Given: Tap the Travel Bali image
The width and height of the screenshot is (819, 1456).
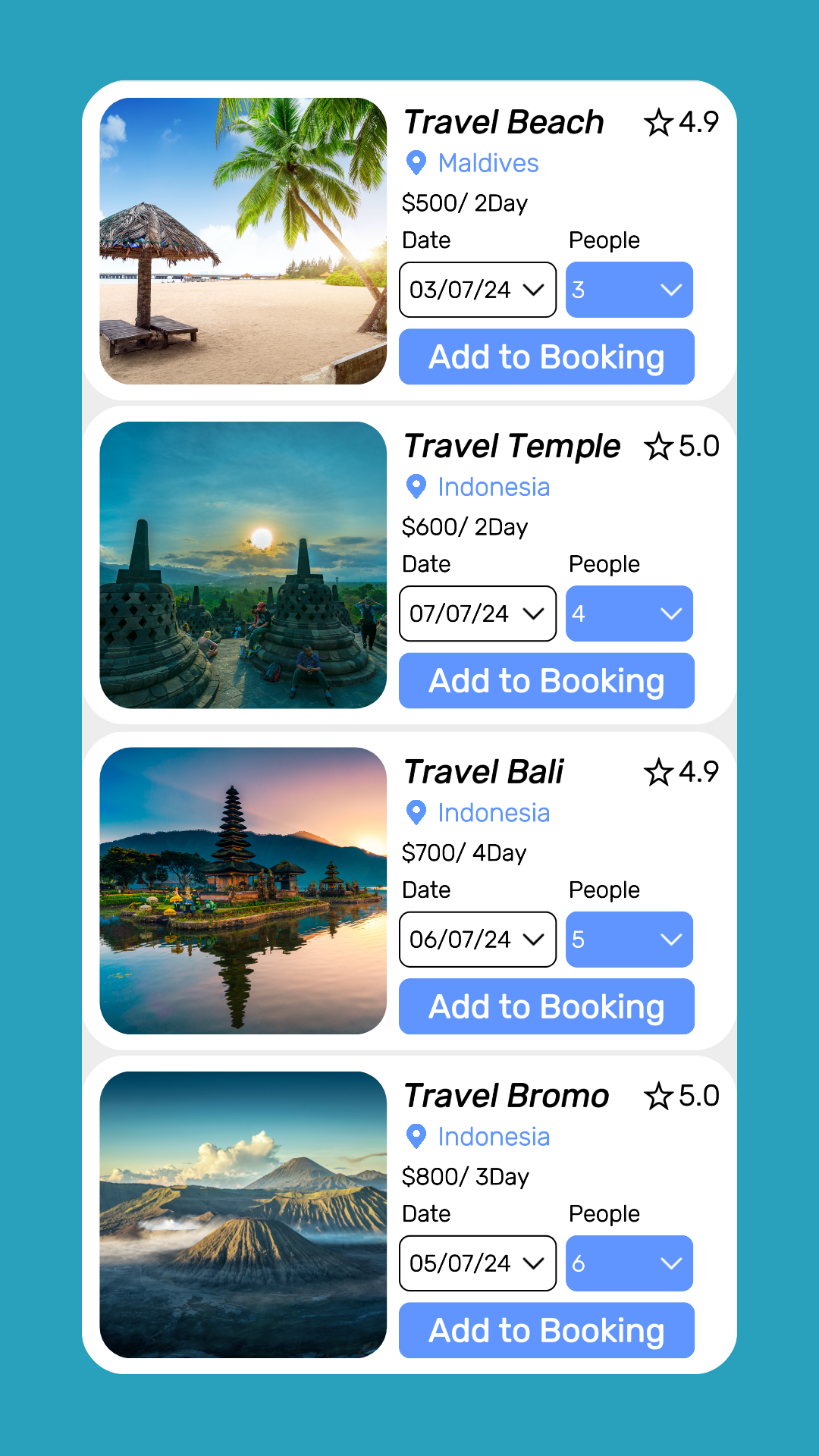Looking at the screenshot, I should click(243, 891).
